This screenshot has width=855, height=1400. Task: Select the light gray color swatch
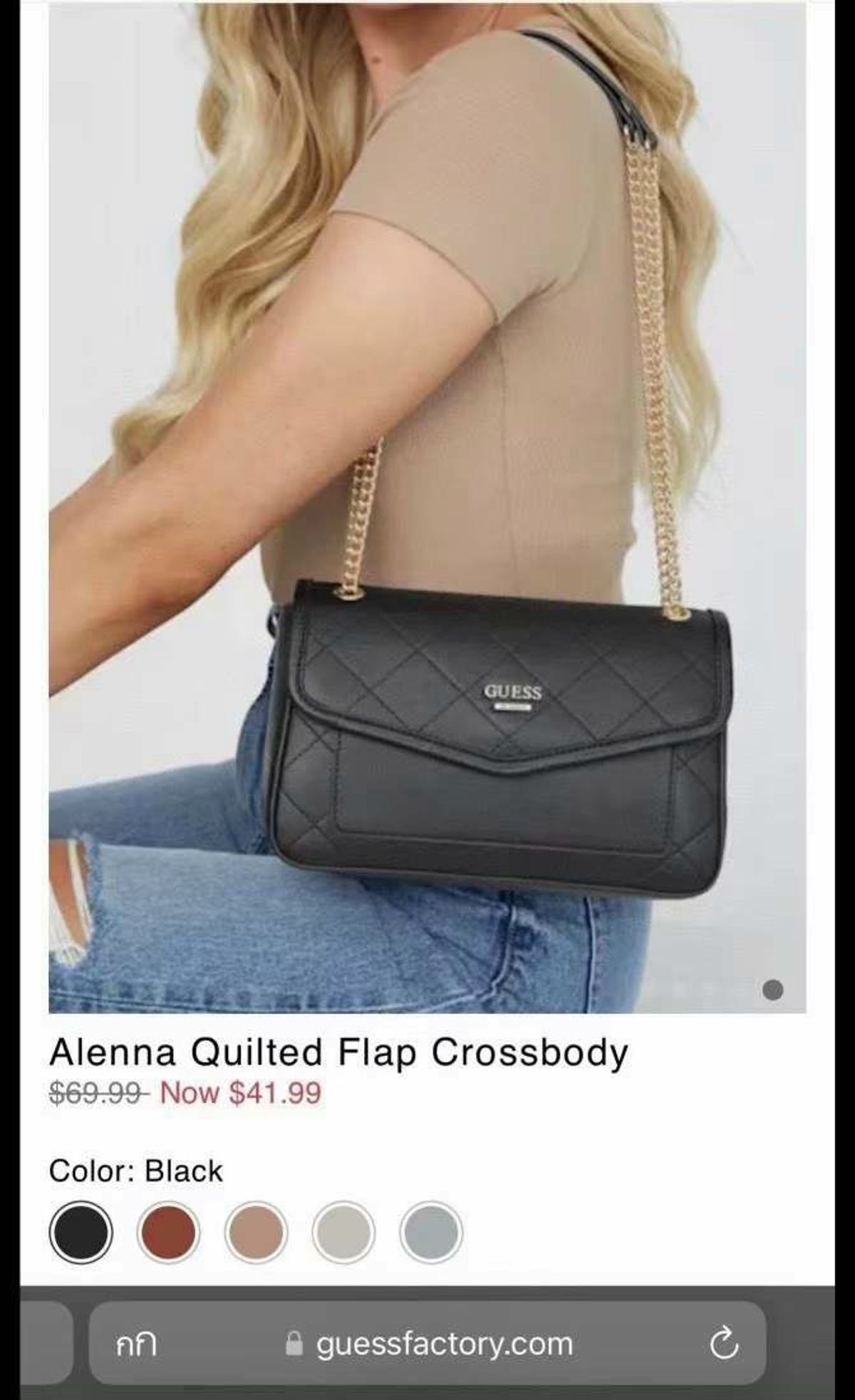tap(343, 1232)
